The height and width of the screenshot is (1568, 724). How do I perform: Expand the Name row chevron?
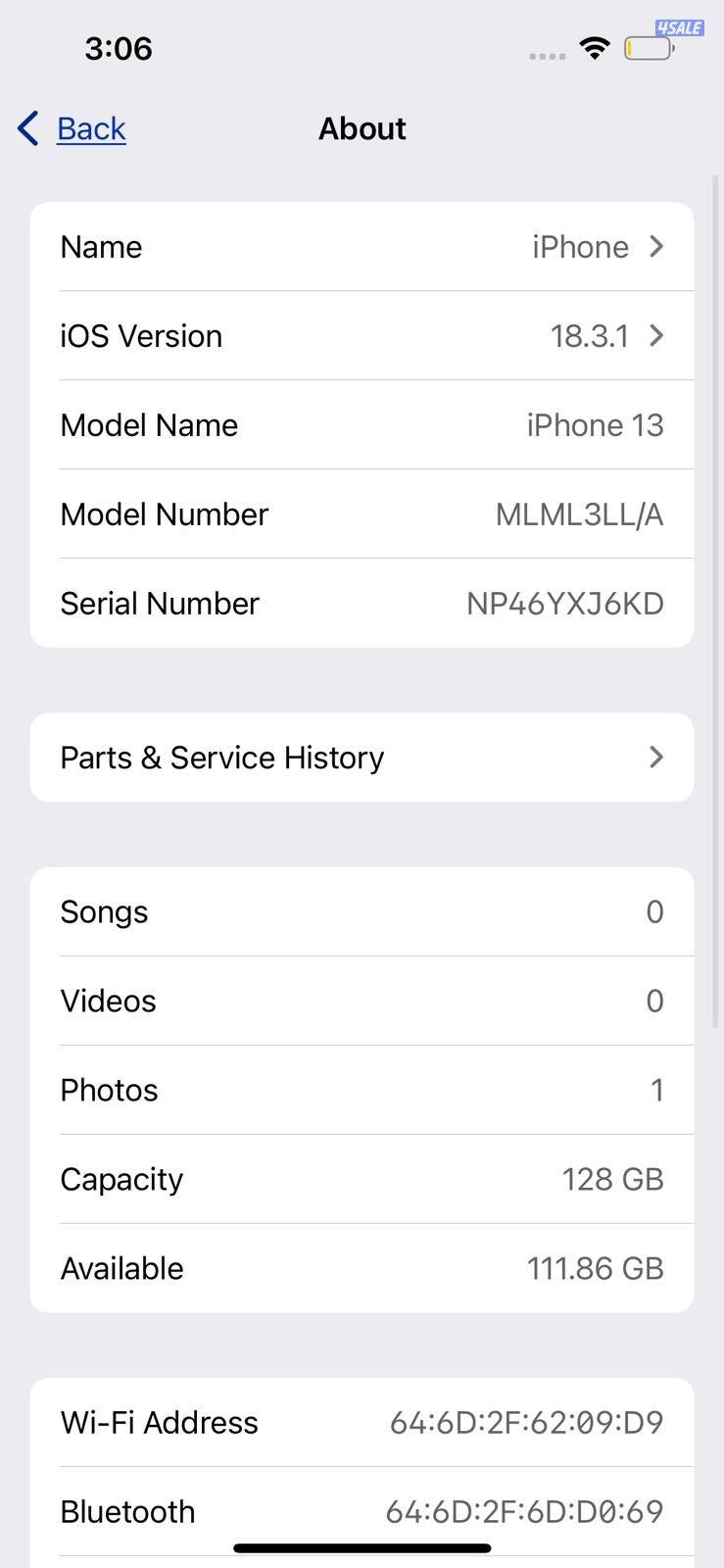pyautogui.click(x=656, y=246)
